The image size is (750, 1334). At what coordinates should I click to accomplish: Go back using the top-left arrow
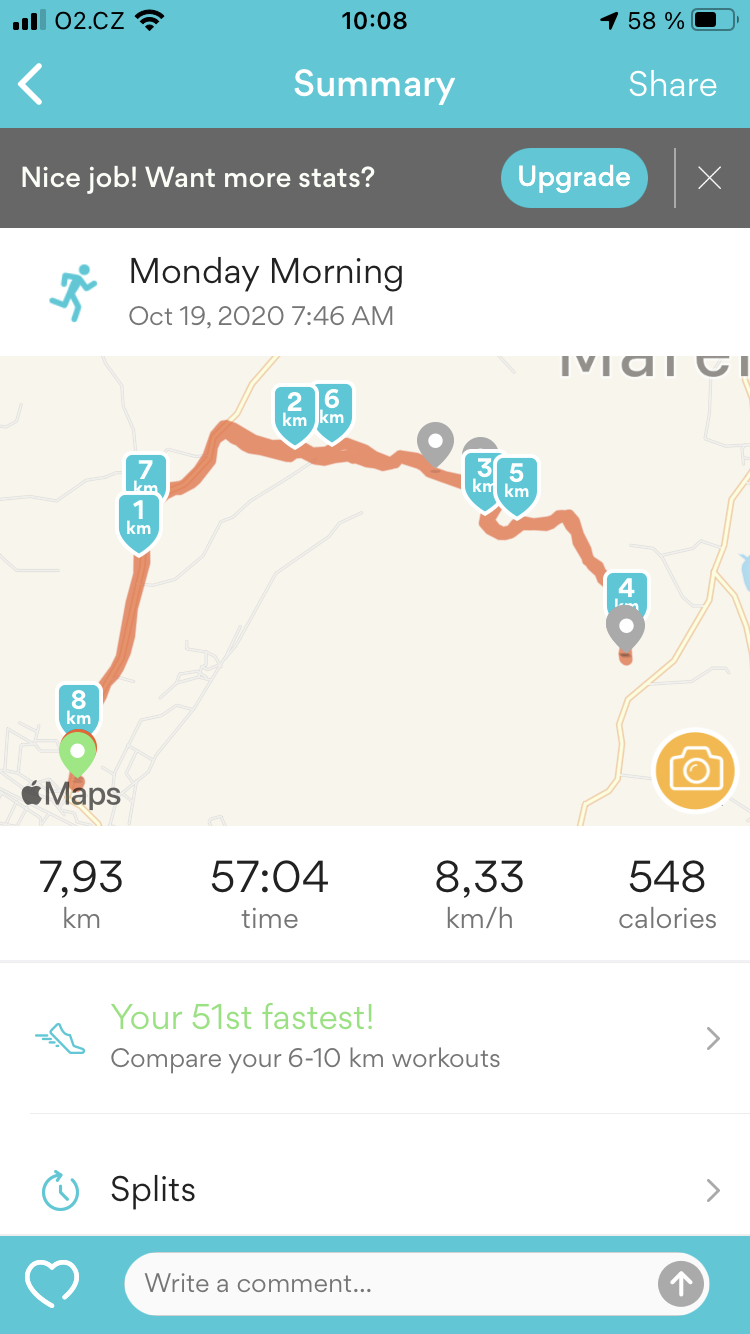pos(31,85)
